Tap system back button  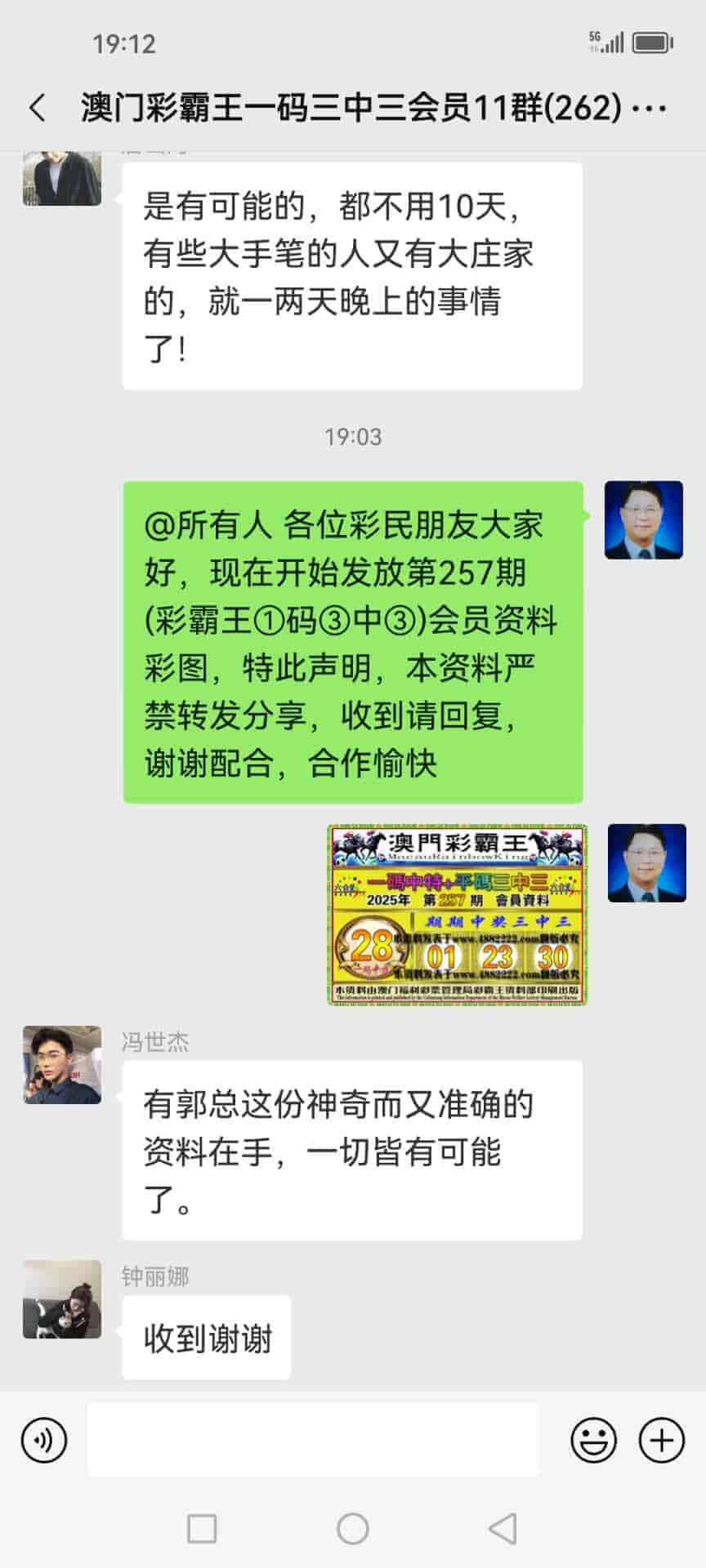point(503,1528)
